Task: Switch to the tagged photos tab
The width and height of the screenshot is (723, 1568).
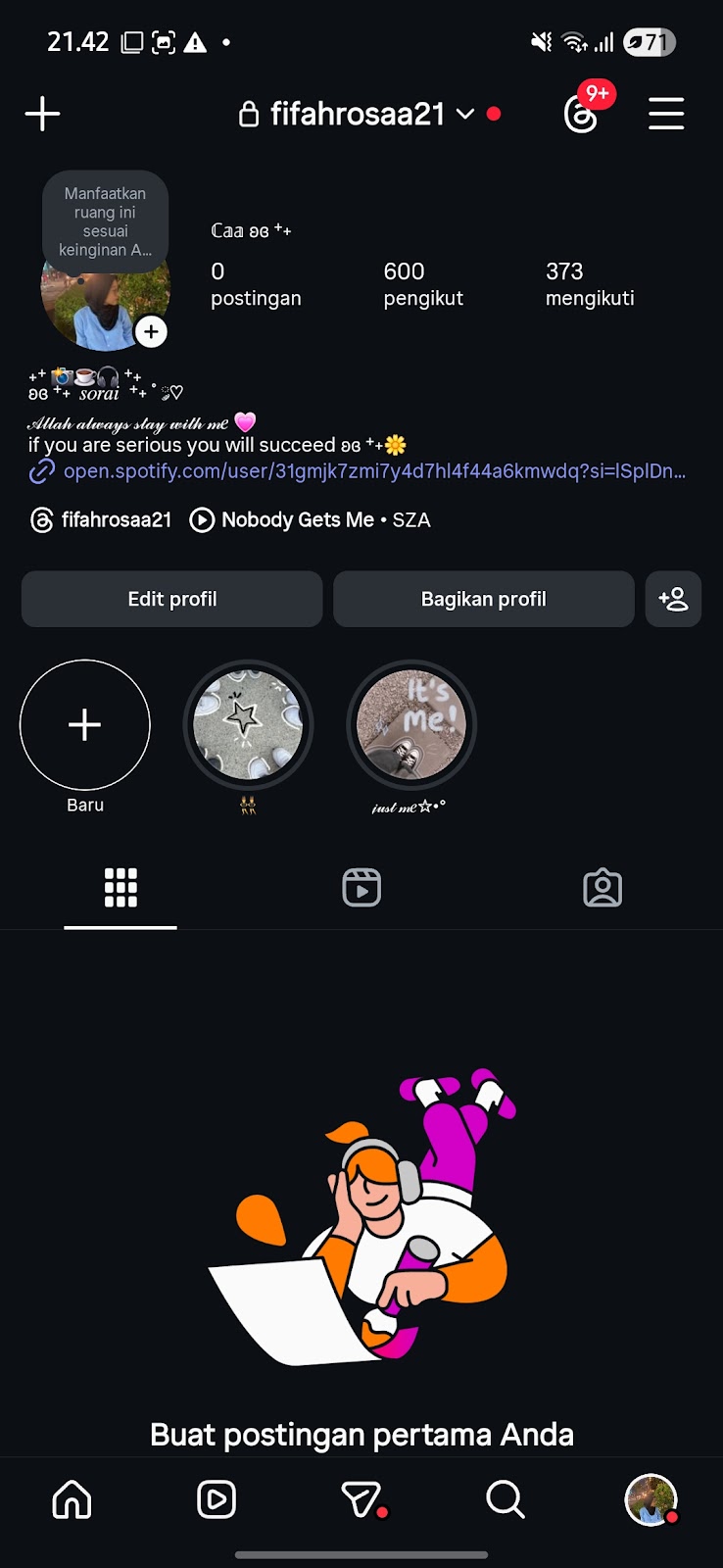Action: click(x=602, y=888)
